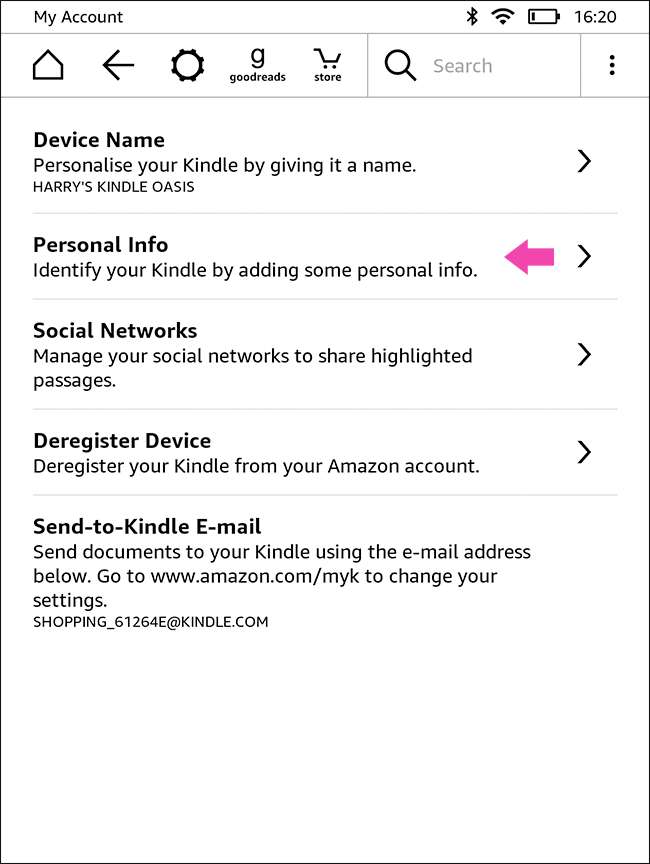Select Deregister Device
The image size is (650, 864).
click(x=324, y=452)
